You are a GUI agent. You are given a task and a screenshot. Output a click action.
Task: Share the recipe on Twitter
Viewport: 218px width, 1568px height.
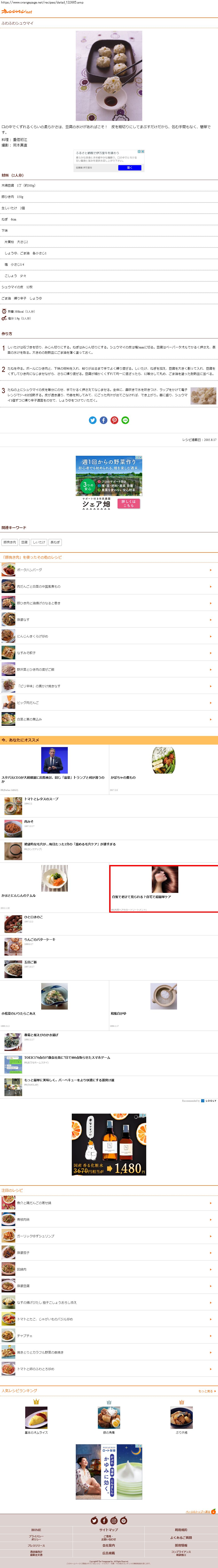point(93,420)
